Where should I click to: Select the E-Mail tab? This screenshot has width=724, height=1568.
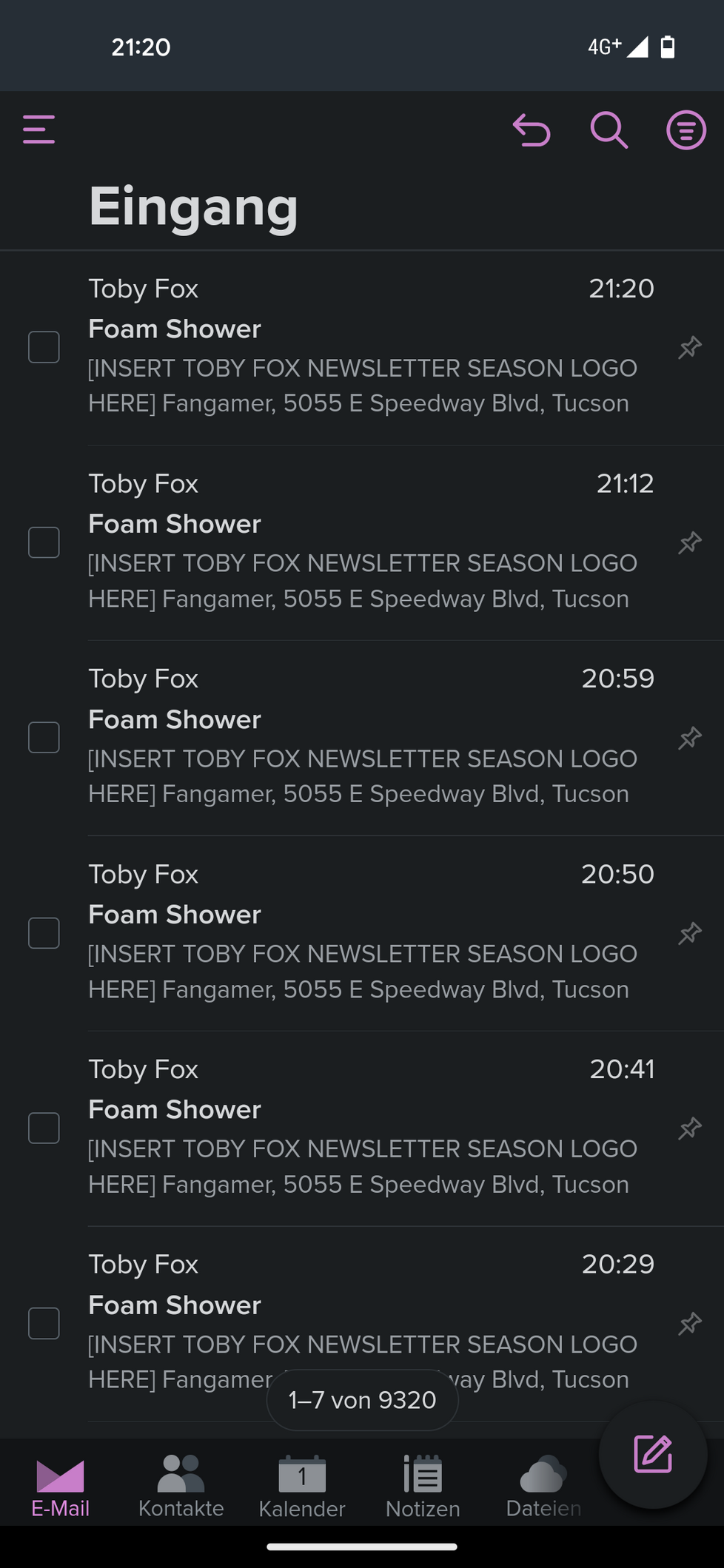click(60, 1486)
